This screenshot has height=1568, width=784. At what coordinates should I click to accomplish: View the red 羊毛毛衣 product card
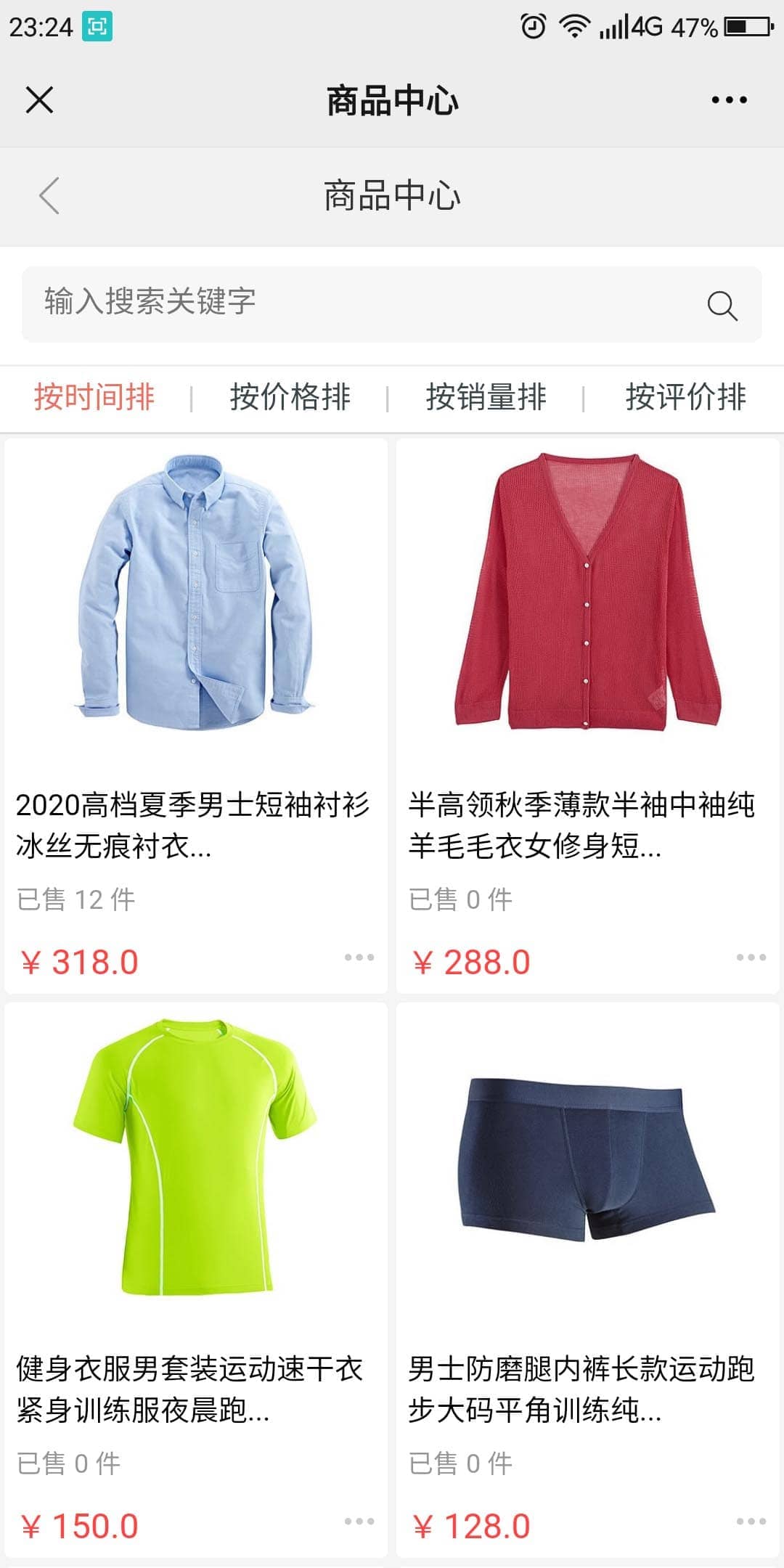(x=587, y=653)
